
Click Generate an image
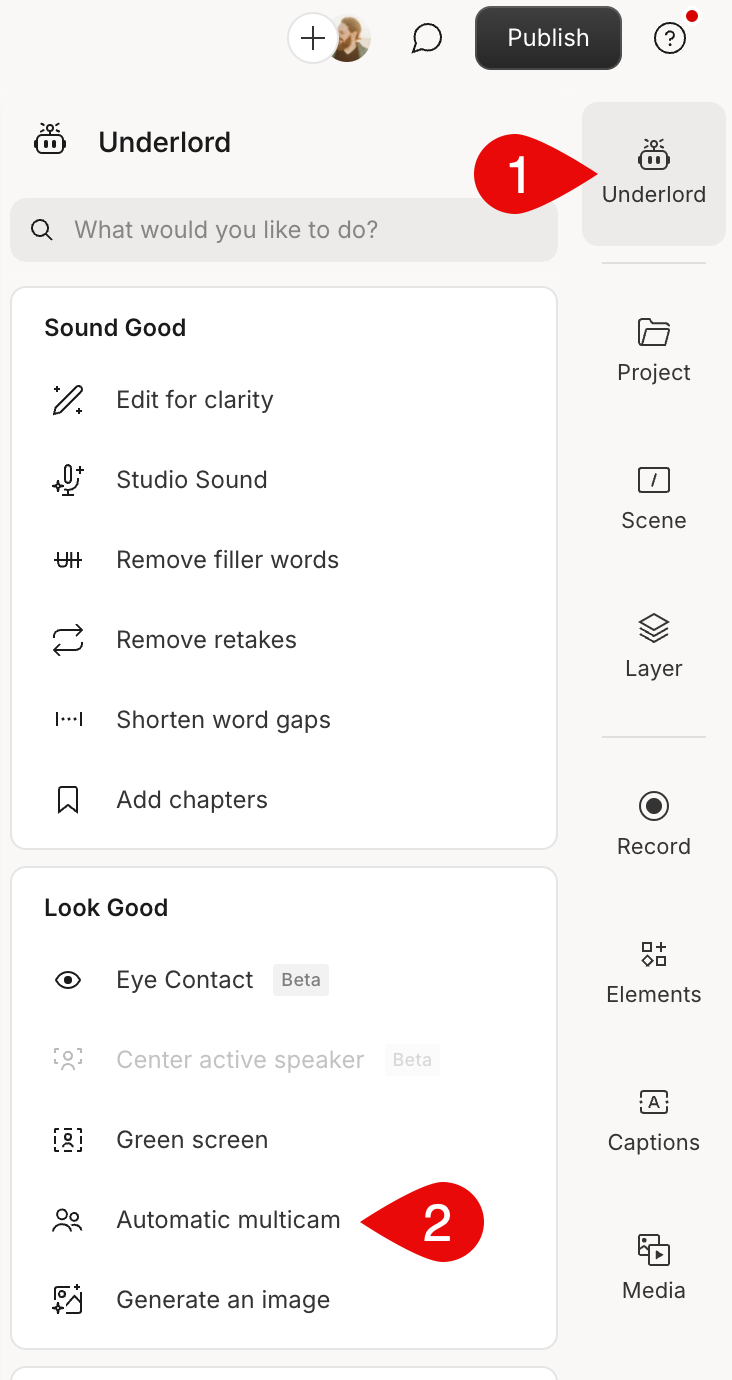[223, 1299]
